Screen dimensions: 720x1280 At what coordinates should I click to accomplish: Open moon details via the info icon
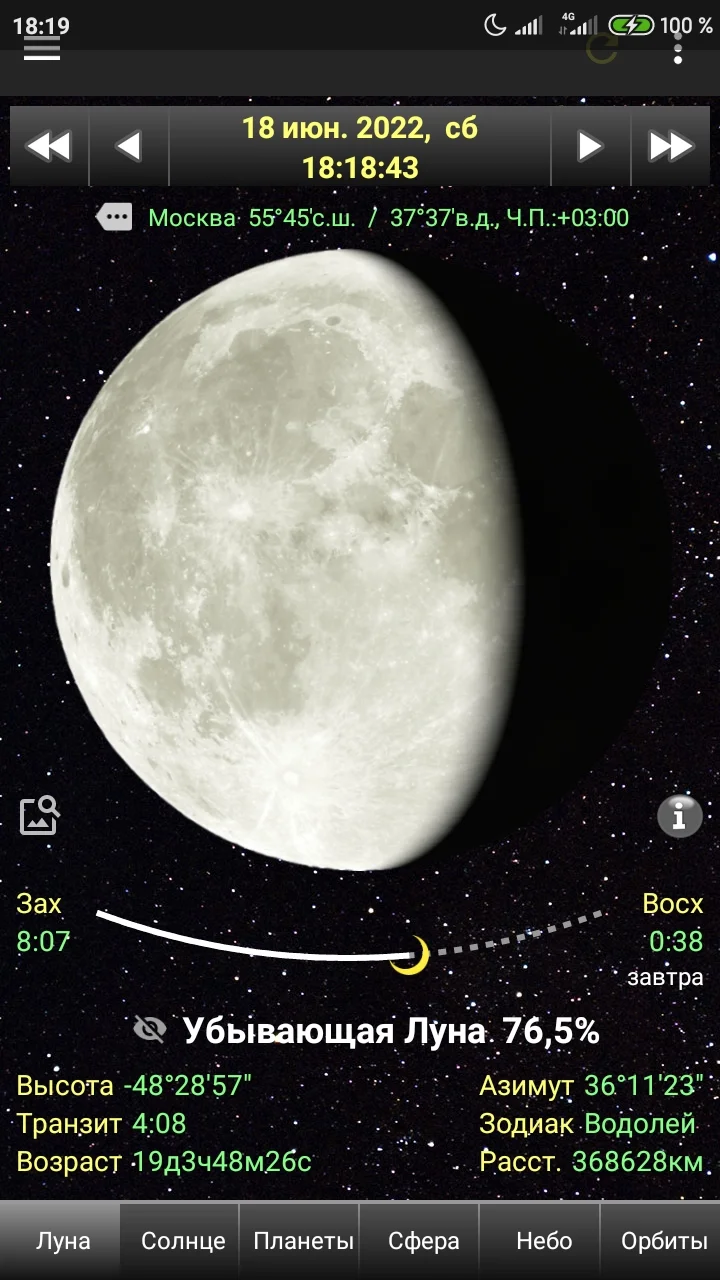coord(679,817)
